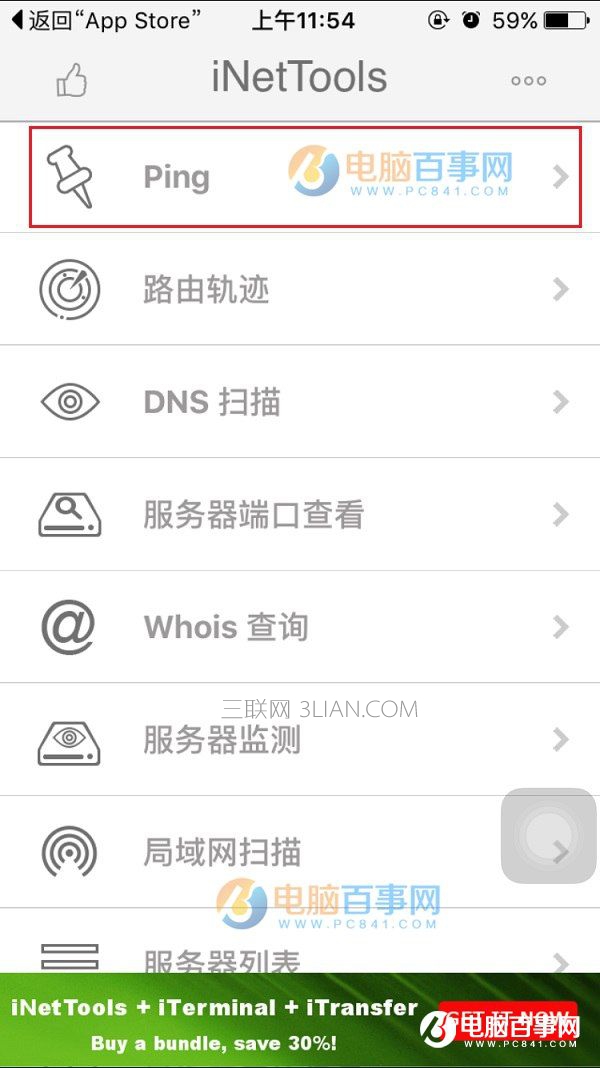Tap the AssistiveTouch floating button
Image resolution: width=600 pixels, height=1068 pixels.
pos(548,836)
